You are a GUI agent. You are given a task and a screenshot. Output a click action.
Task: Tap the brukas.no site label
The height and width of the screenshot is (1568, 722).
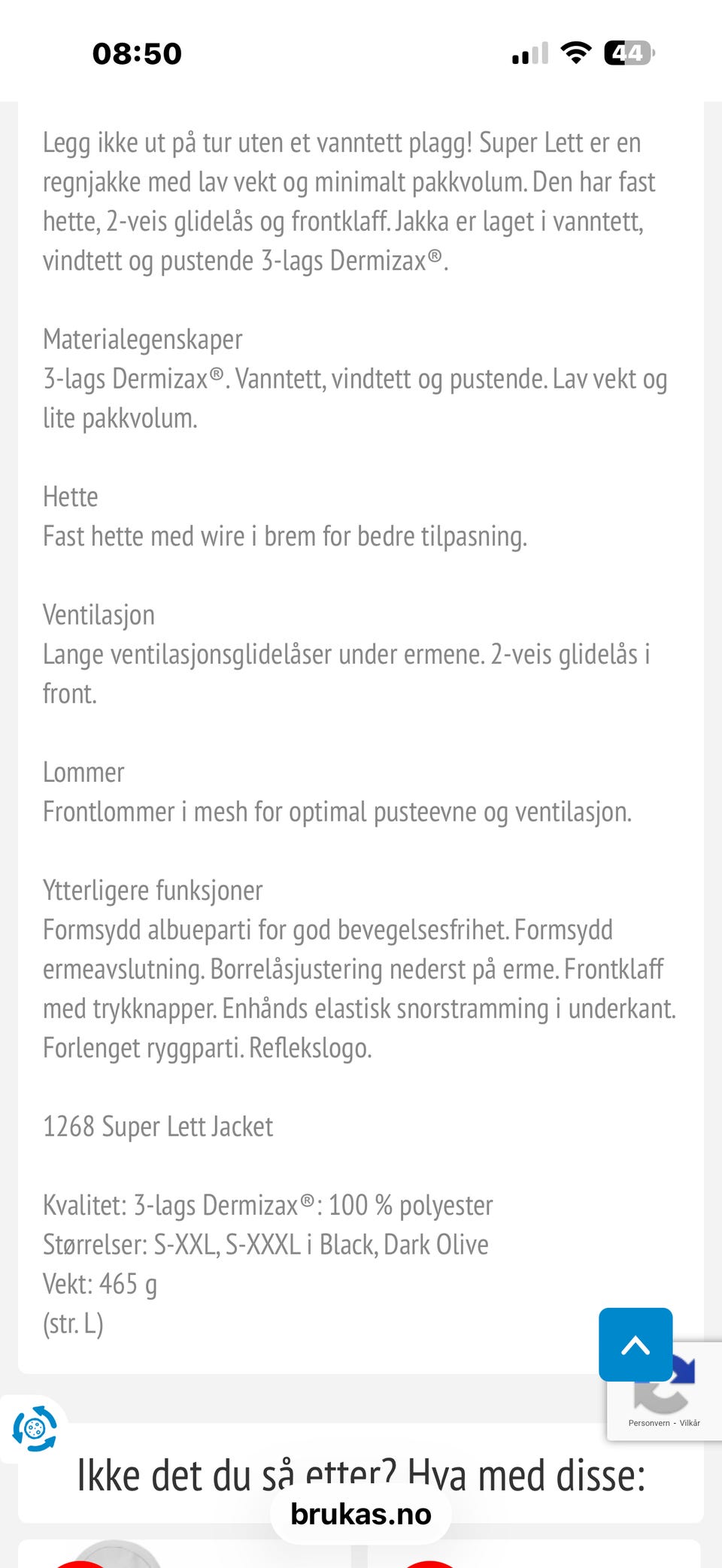pos(361,1515)
